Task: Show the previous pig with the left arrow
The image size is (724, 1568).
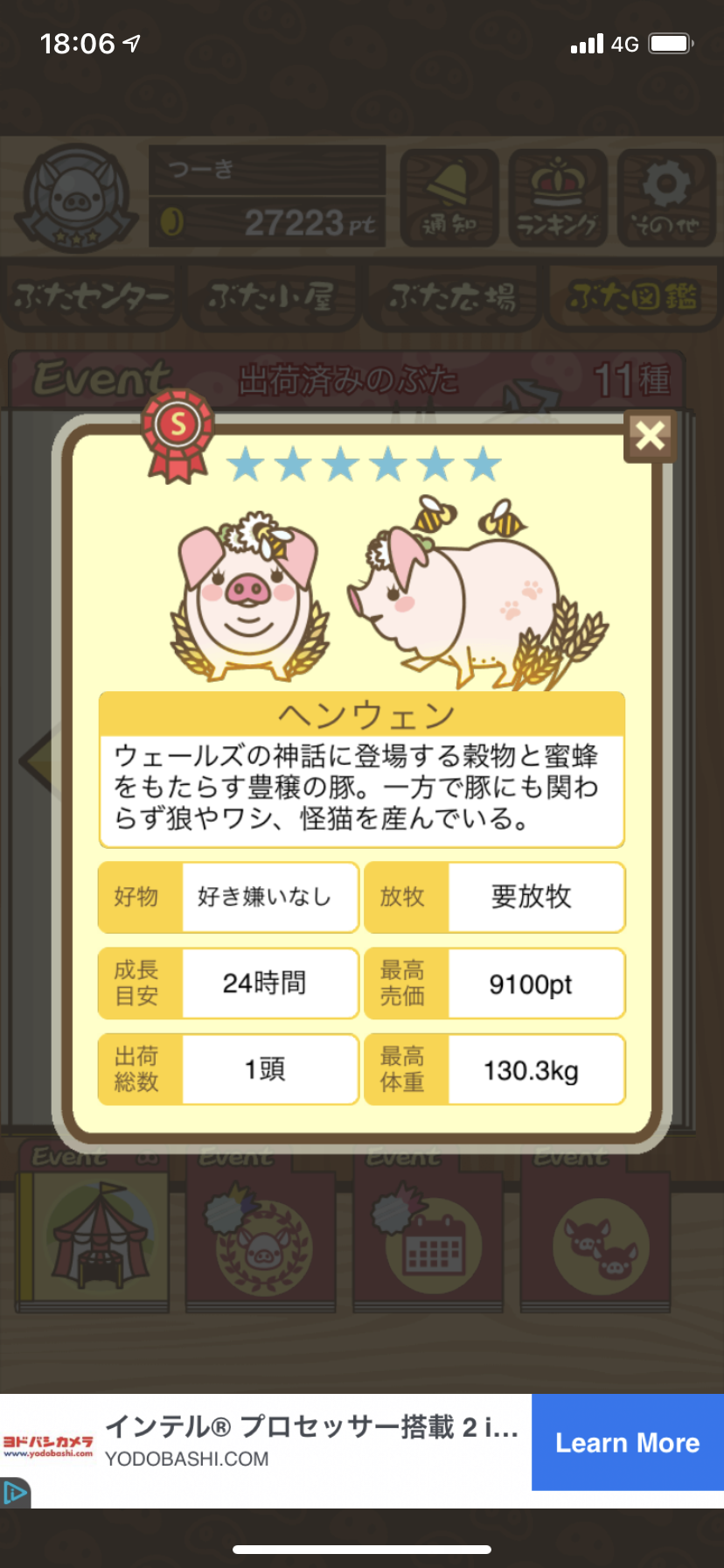Action: 37,760
